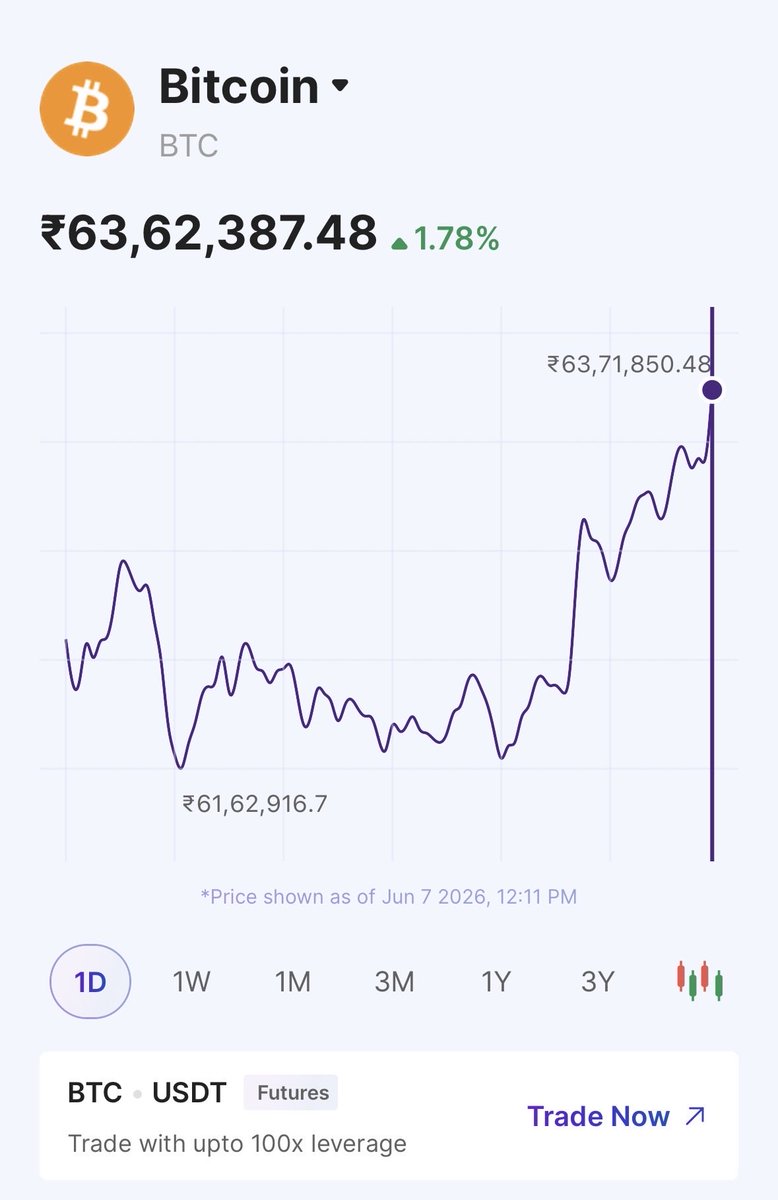778x1200 pixels.
Task: Switch to candlestick chart view
Action: click(x=700, y=980)
